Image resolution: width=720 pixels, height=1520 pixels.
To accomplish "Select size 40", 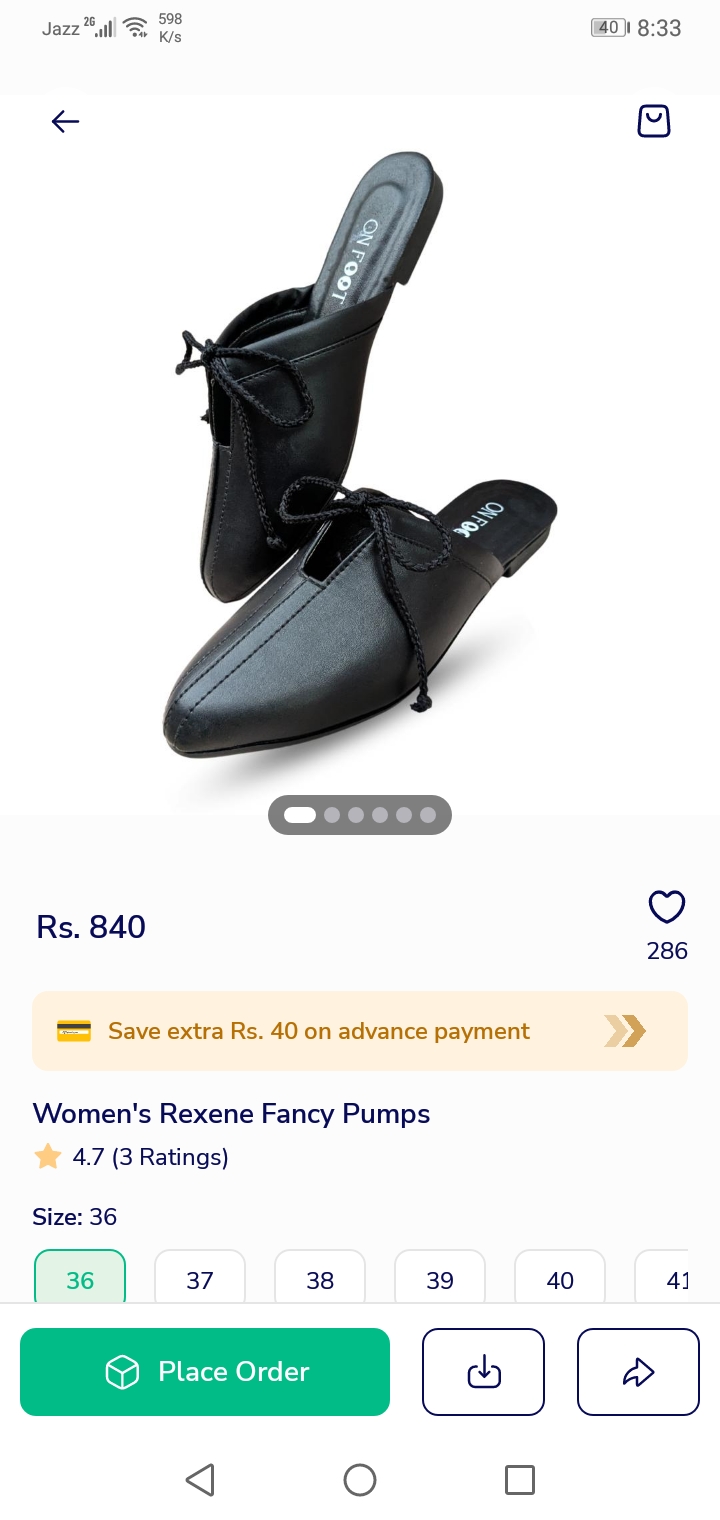I will click(560, 1279).
